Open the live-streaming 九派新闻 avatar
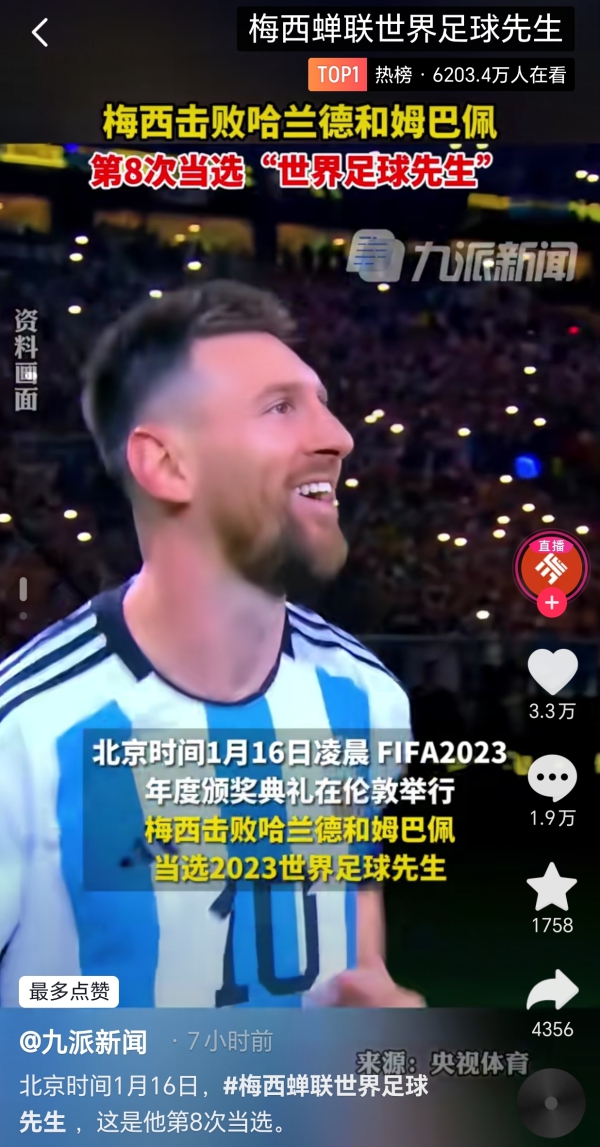The image size is (600, 1147). (551, 567)
